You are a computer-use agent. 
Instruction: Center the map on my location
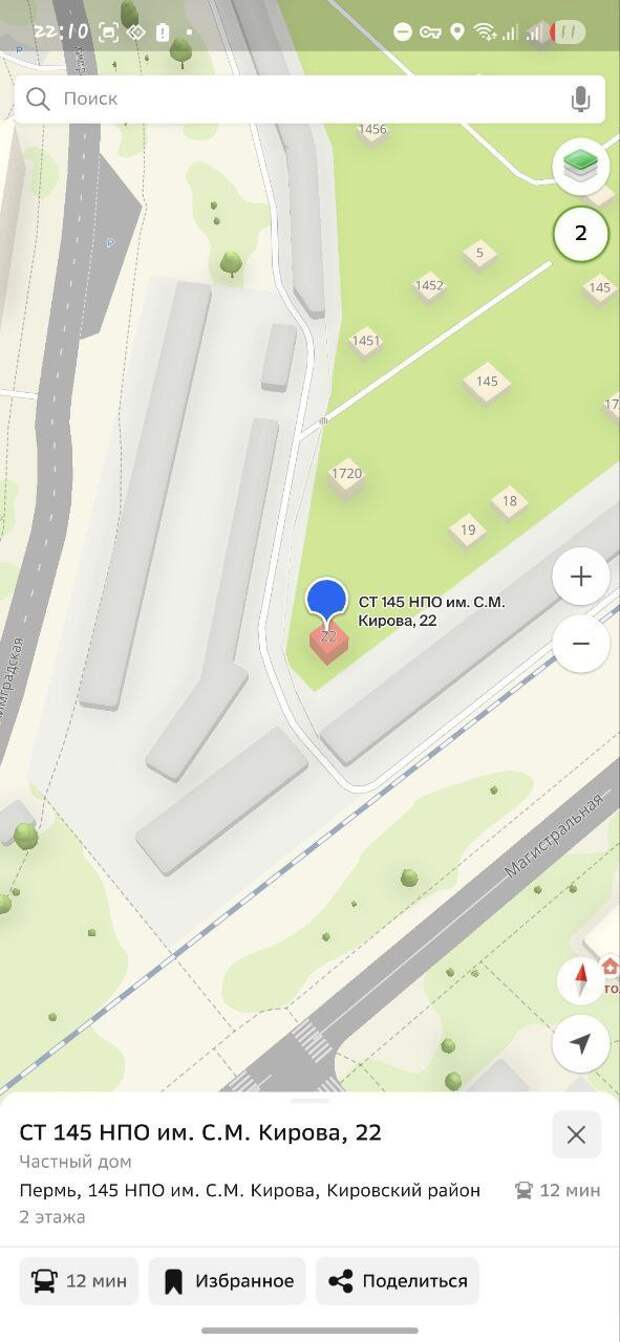pos(580,1044)
